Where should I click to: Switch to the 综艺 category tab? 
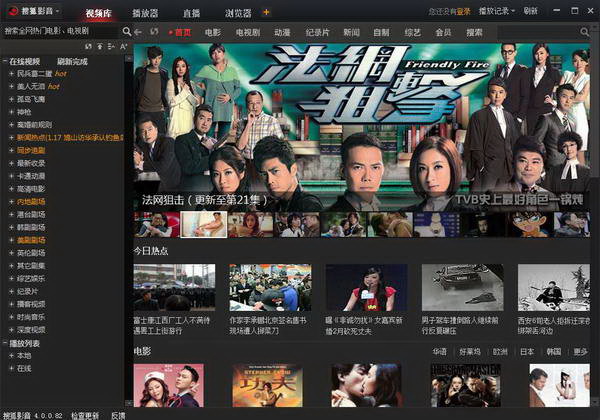[408, 32]
